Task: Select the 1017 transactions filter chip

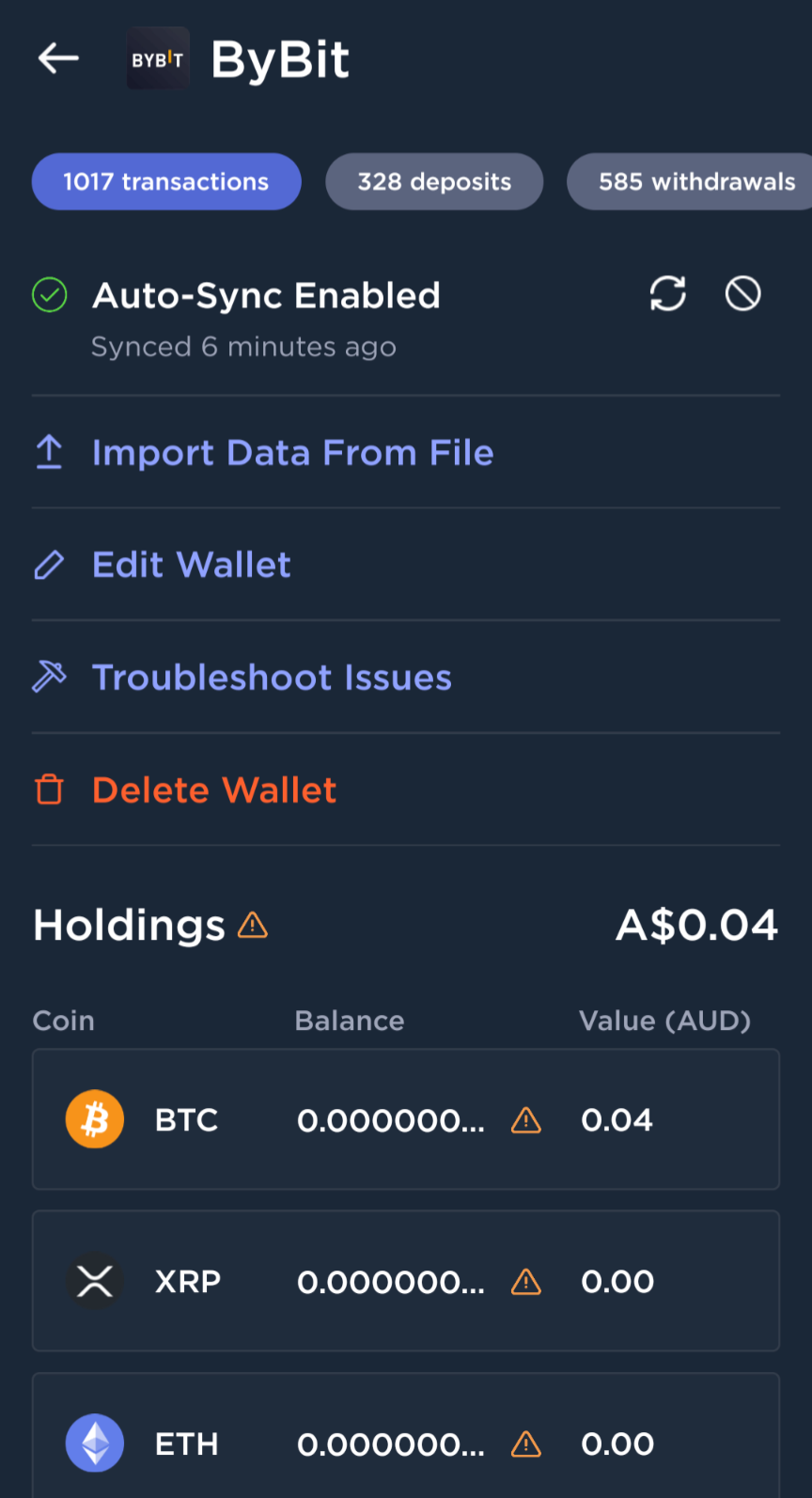Action: (x=166, y=181)
